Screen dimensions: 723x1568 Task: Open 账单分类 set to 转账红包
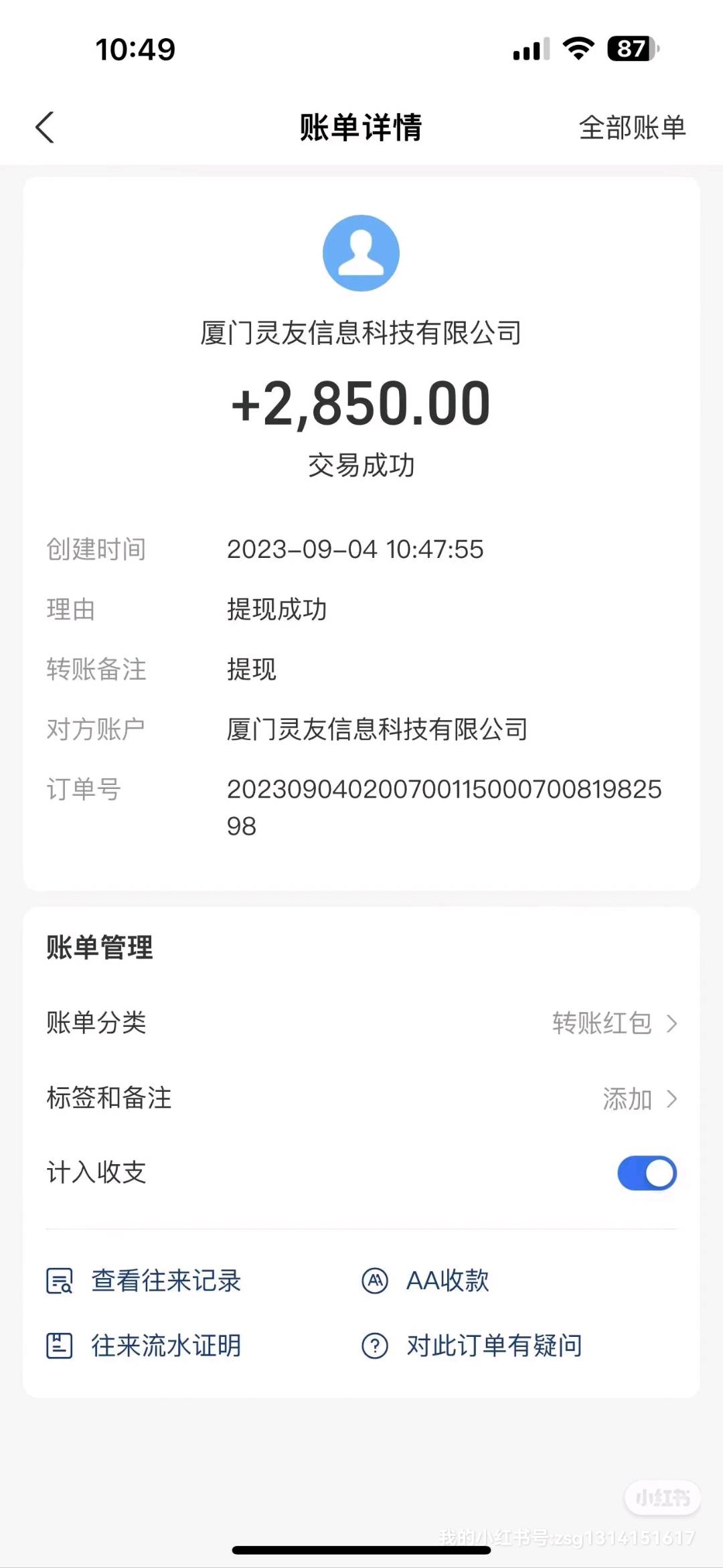coord(361,1023)
